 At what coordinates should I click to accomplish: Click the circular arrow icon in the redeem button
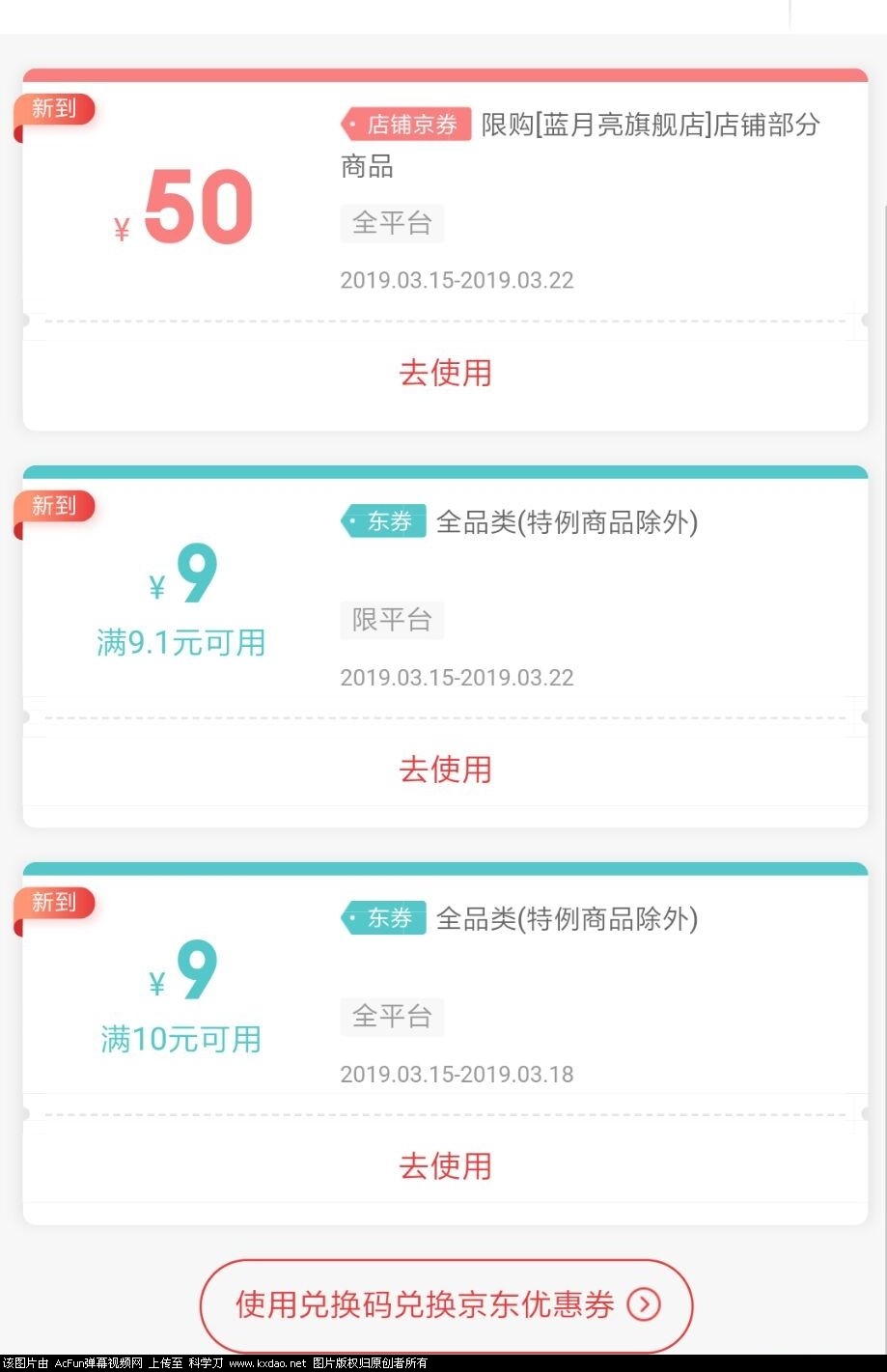642,1305
